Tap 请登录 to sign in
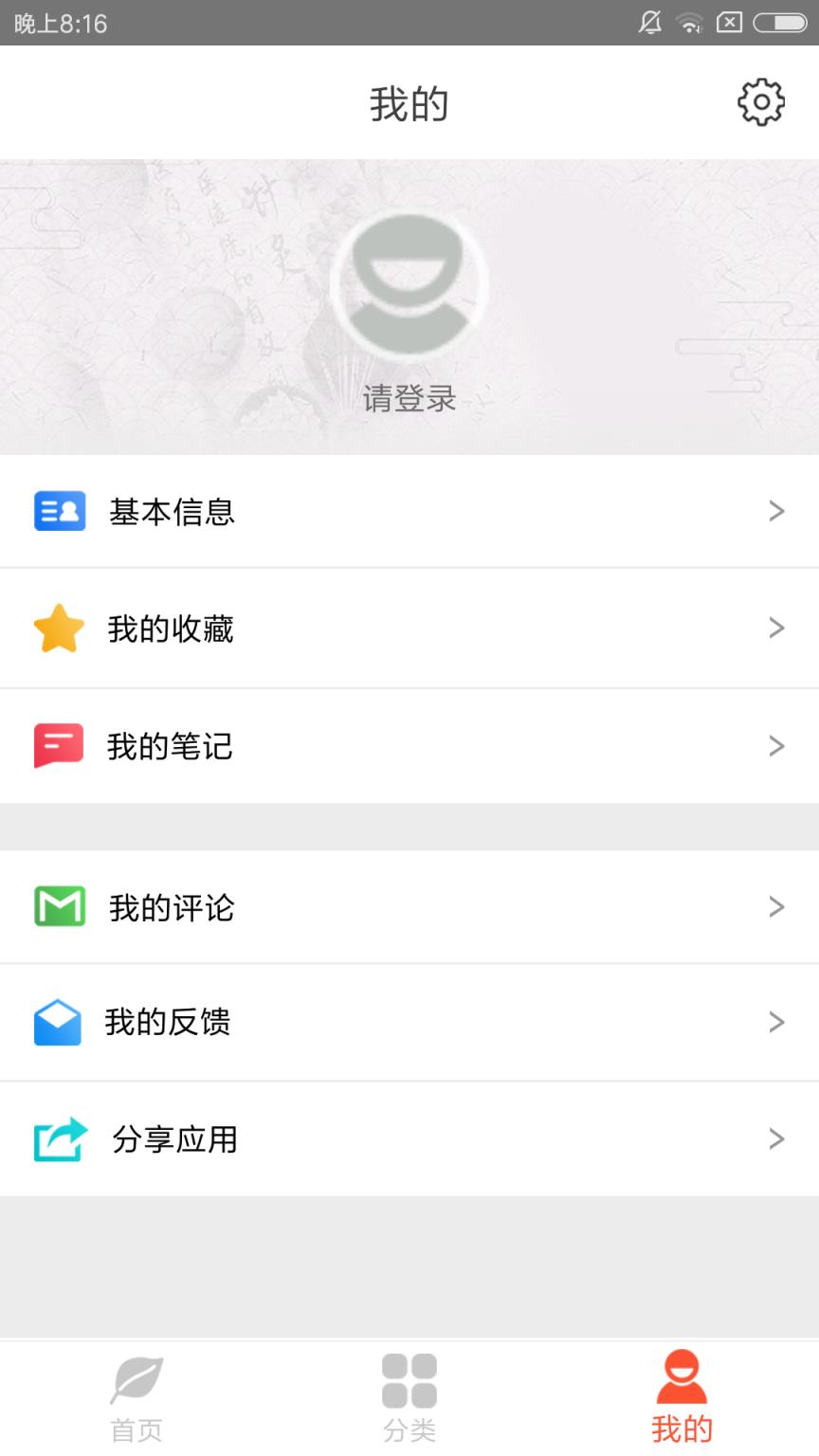 tap(408, 398)
